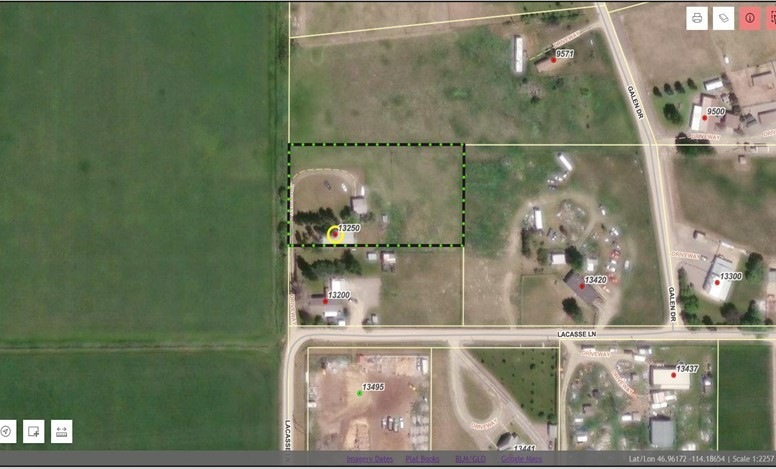This screenshot has width=776, height=469.
Task: Tap the eraser tool to clear
Action: tap(723, 18)
